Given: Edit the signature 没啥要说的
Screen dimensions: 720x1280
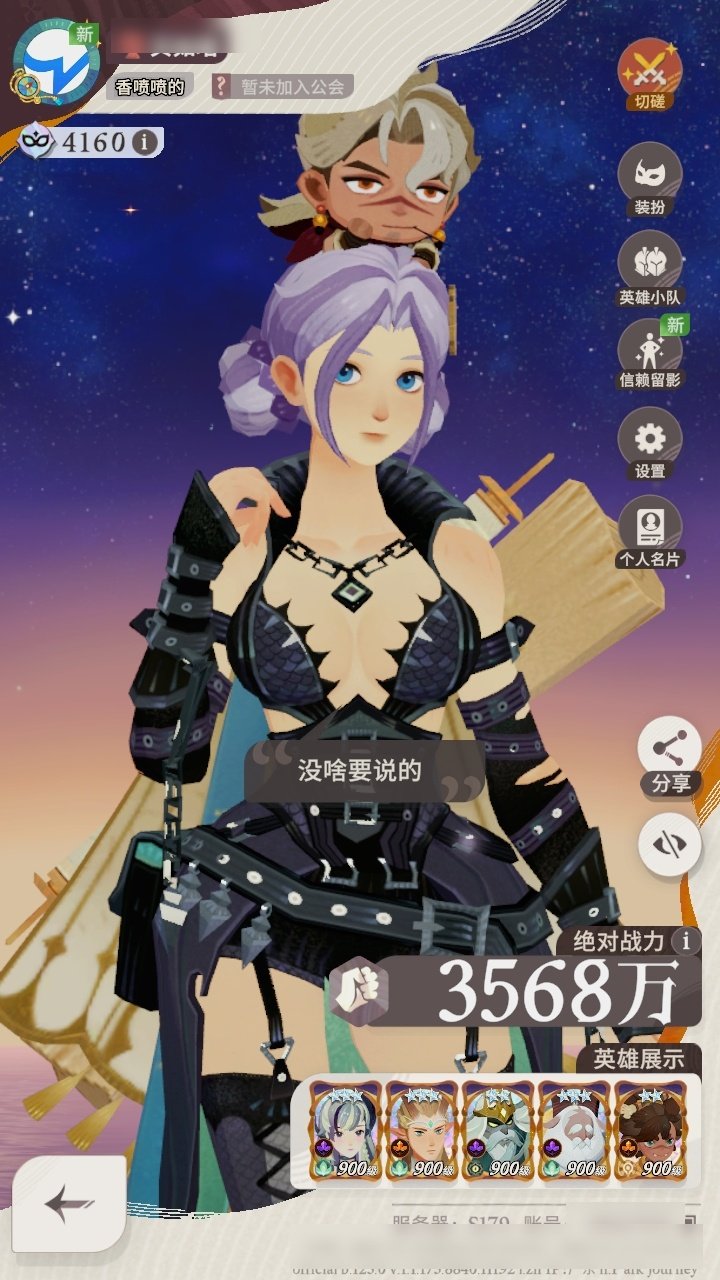Looking at the screenshot, I should 360,770.
